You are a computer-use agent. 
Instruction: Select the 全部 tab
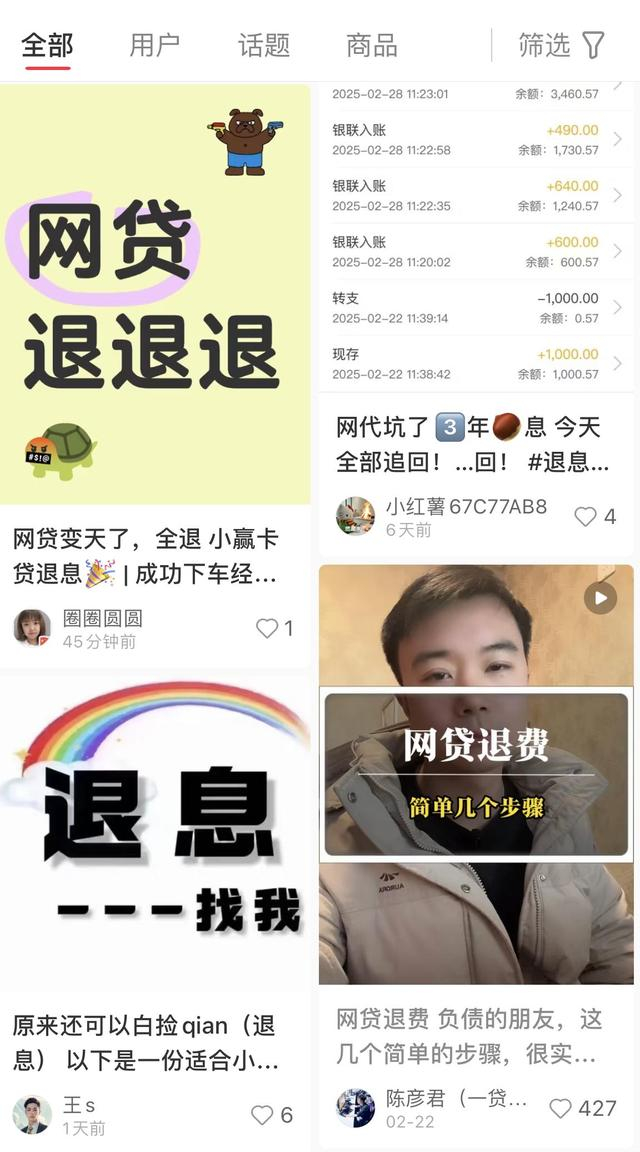point(47,46)
